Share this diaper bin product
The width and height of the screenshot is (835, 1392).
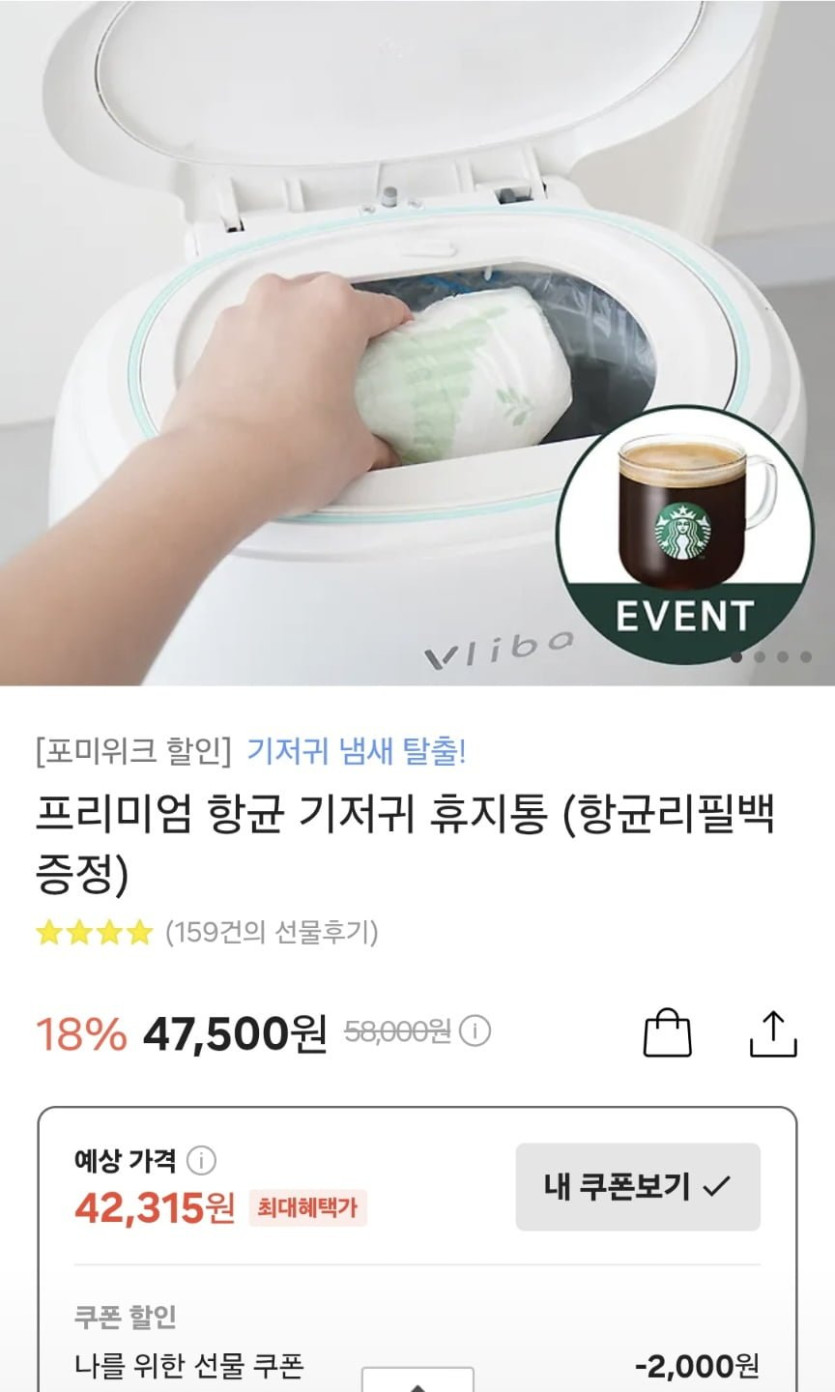pos(773,1033)
